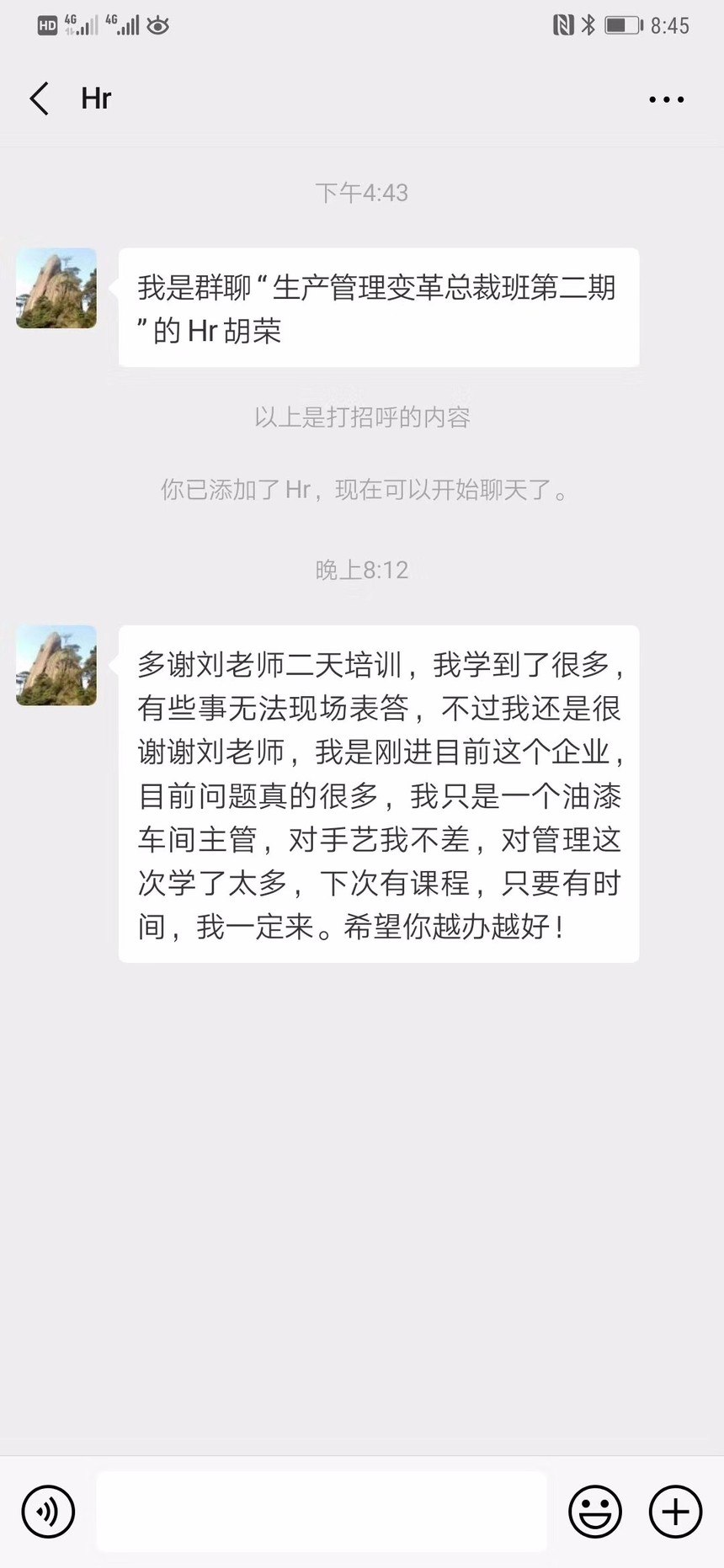Viewport: 724px width, 1568px height.
Task: Open the plus attachment menu
Action: click(675, 1512)
